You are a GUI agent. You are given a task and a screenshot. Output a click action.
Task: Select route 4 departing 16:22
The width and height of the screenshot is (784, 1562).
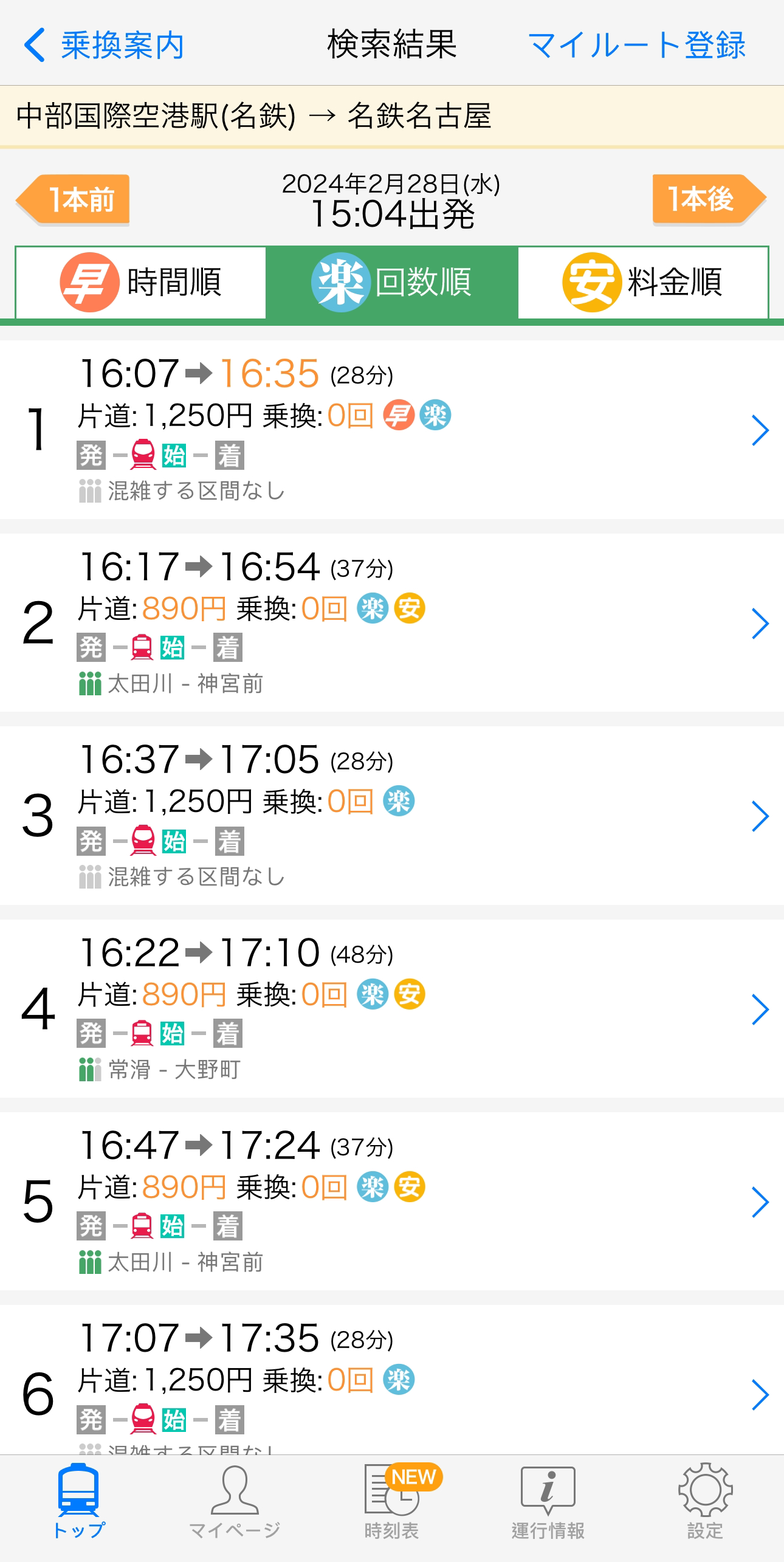pyautogui.click(x=392, y=1008)
